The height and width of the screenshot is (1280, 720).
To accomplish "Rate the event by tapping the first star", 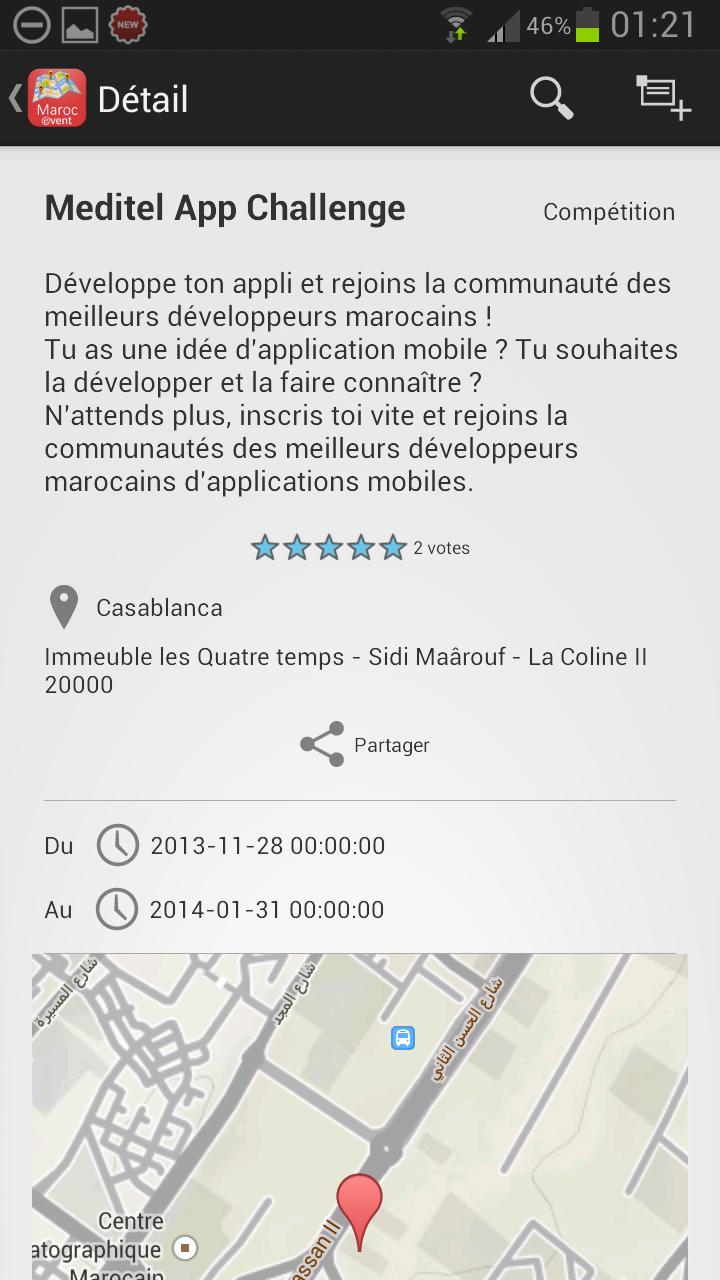I will coord(264,547).
